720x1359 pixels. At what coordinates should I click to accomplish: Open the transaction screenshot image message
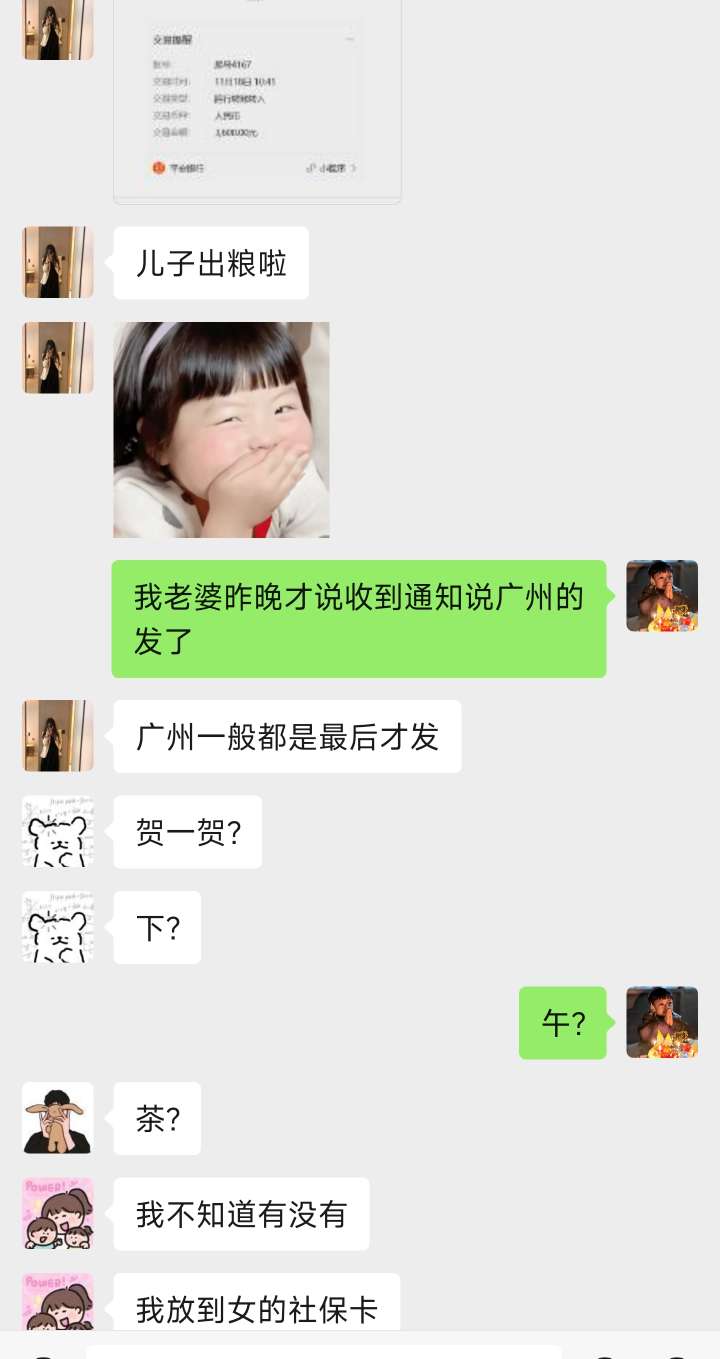[x=257, y=100]
